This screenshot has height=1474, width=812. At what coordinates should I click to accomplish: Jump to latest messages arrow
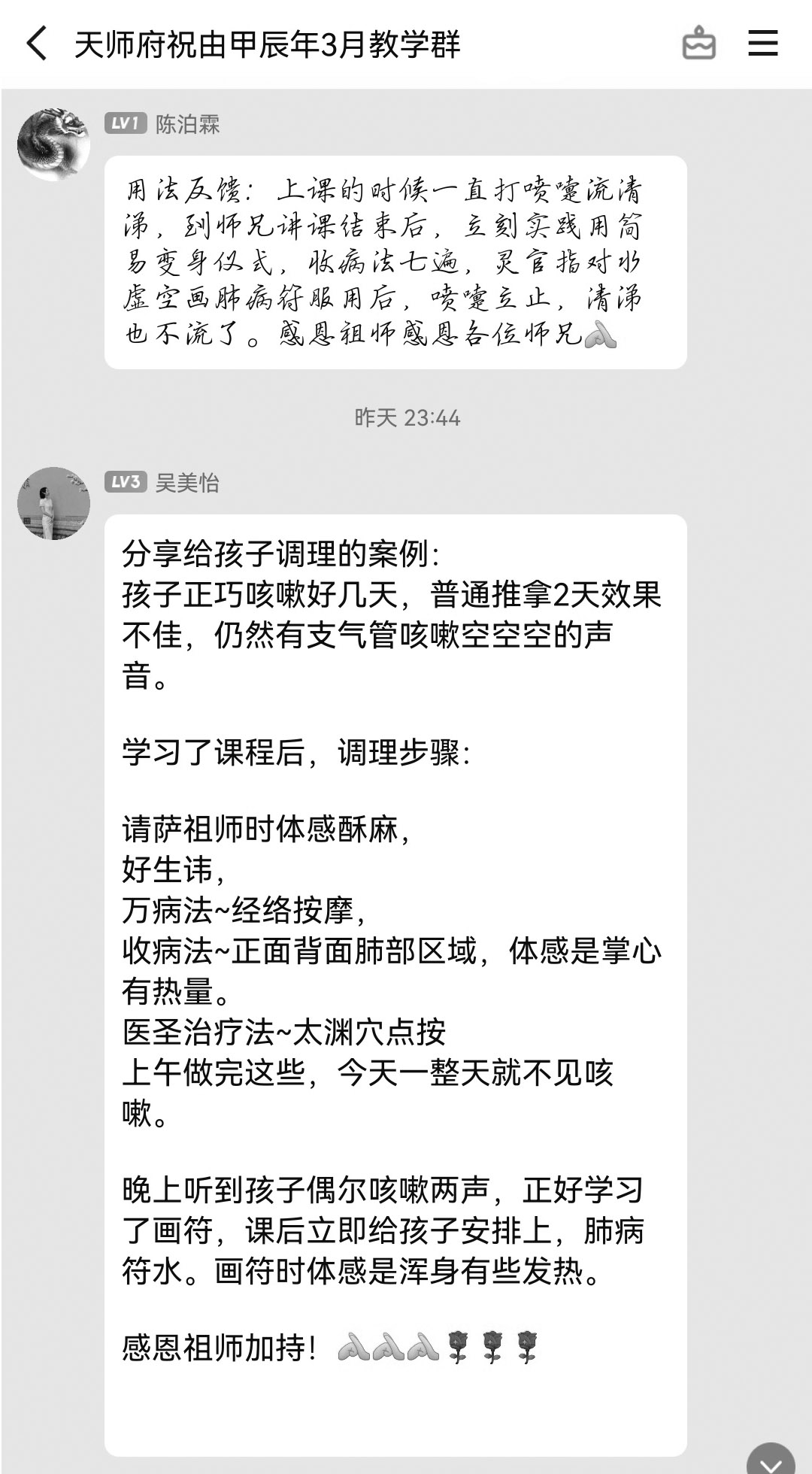[x=771, y=1462]
